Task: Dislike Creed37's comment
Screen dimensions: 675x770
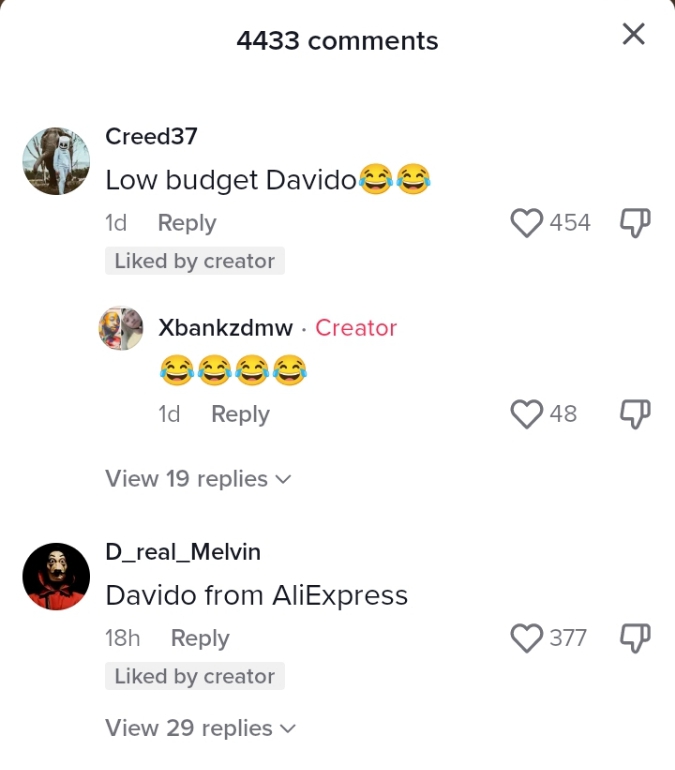Action: [635, 223]
